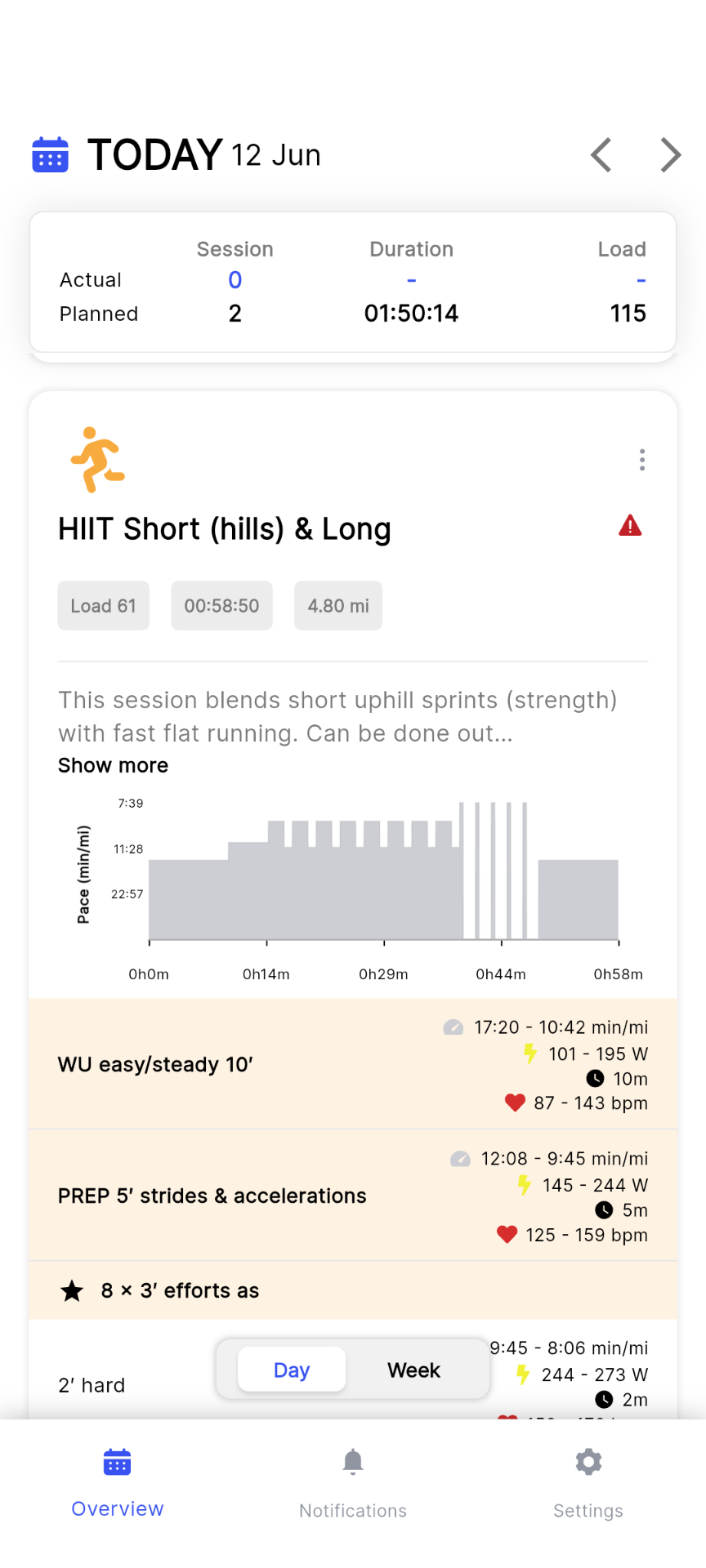The image size is (706, 1568).
Task: Open the Settings tab
Action: click(x=588, y=1483)
